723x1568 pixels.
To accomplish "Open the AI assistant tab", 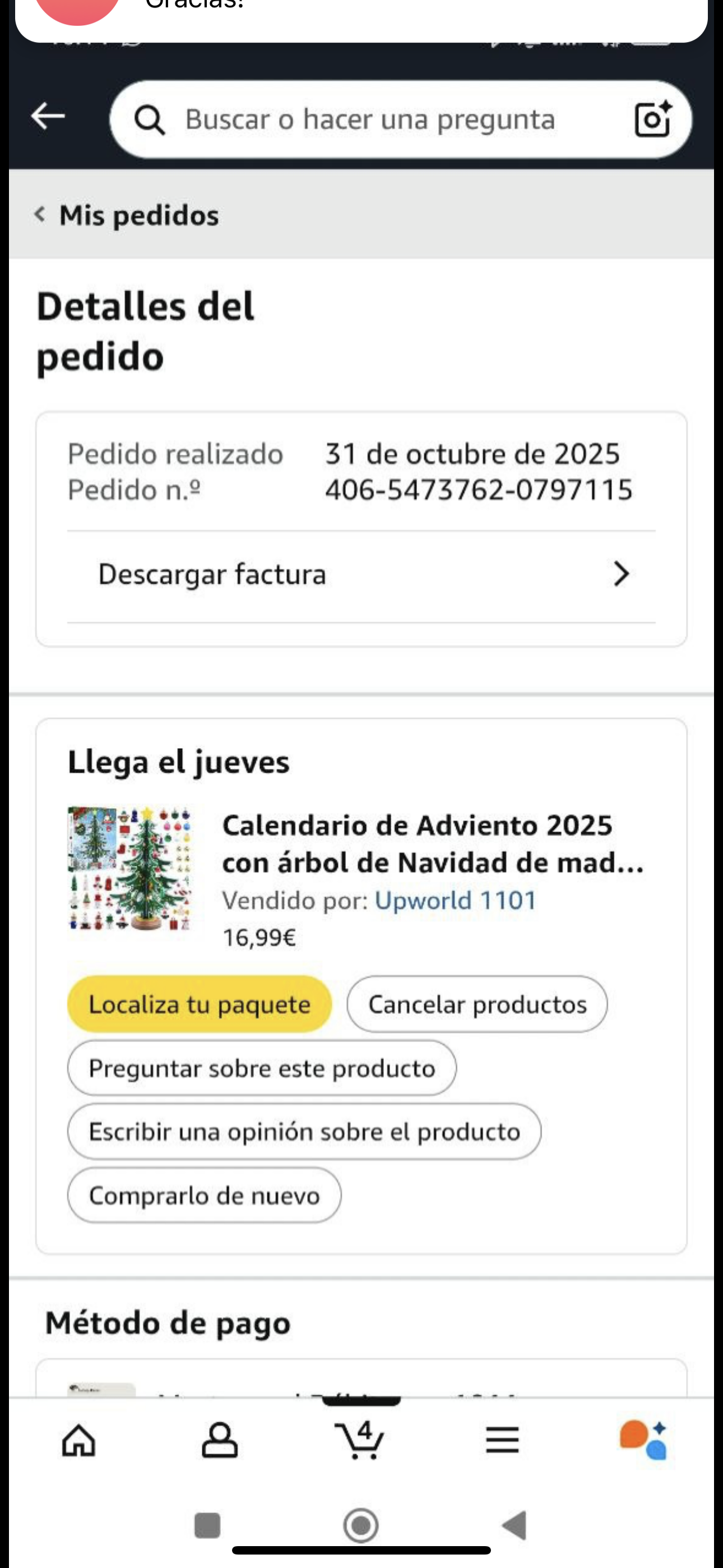I will tap(643, 1440).
